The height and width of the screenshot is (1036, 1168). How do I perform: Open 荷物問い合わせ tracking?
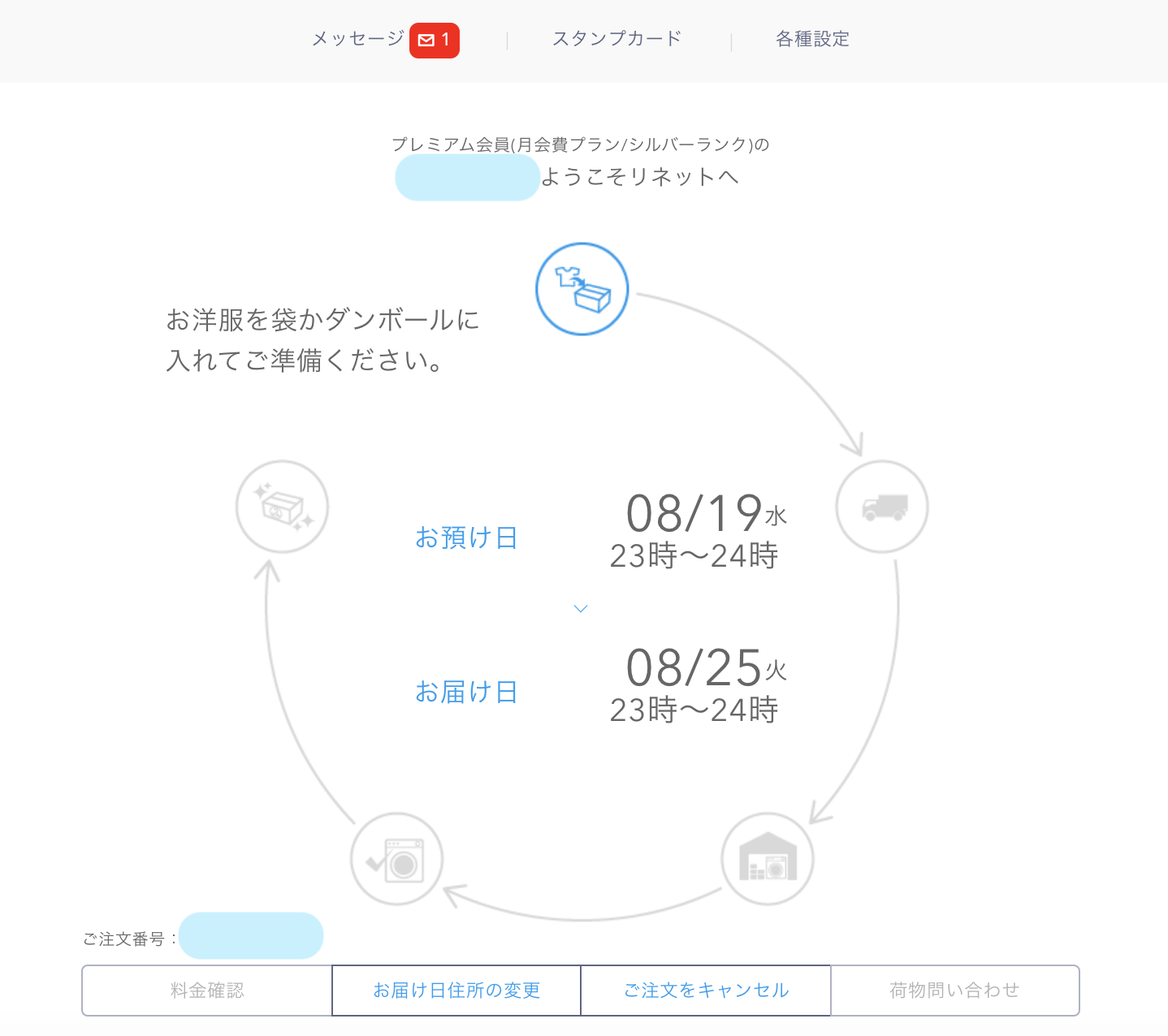(x=954, y=990)
